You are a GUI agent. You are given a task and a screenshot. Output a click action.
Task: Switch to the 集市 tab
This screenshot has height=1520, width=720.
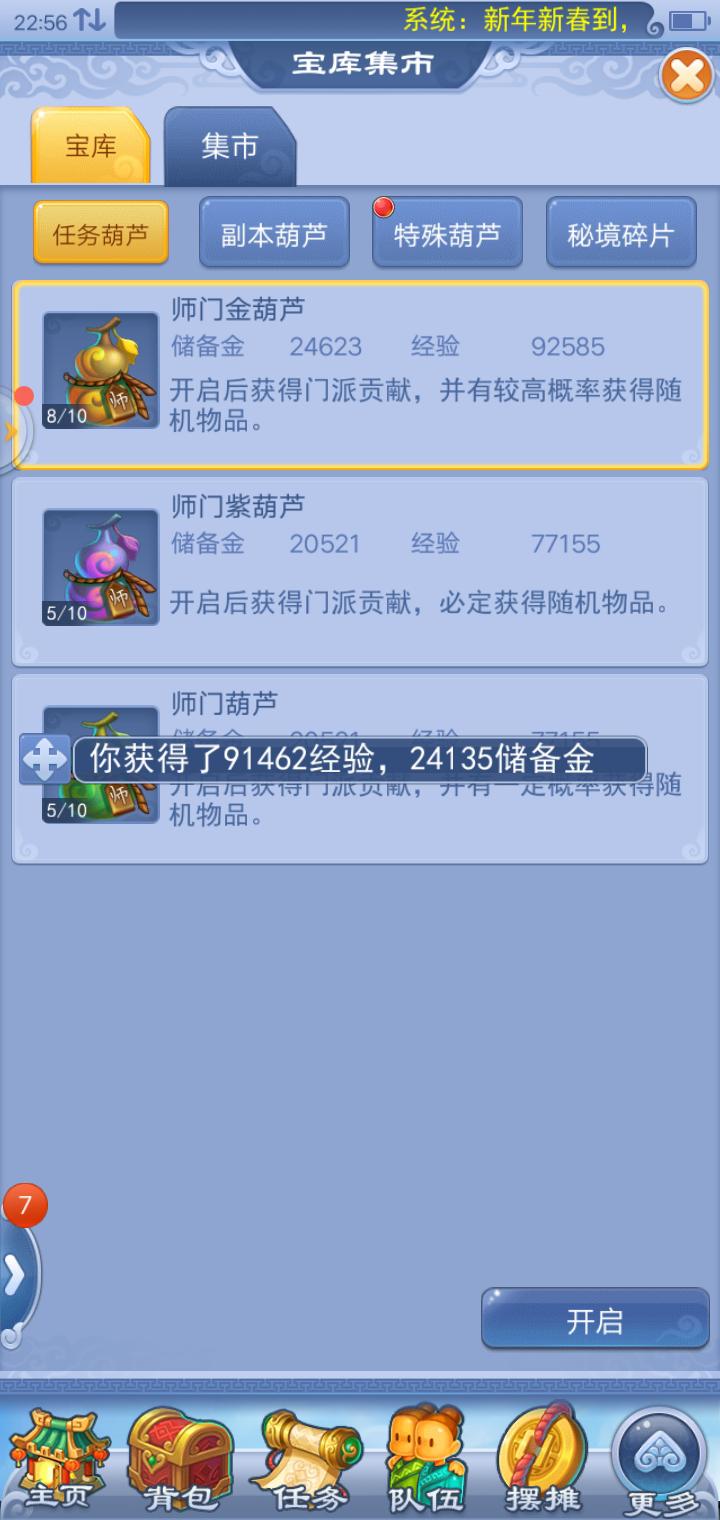coord(230,147)
